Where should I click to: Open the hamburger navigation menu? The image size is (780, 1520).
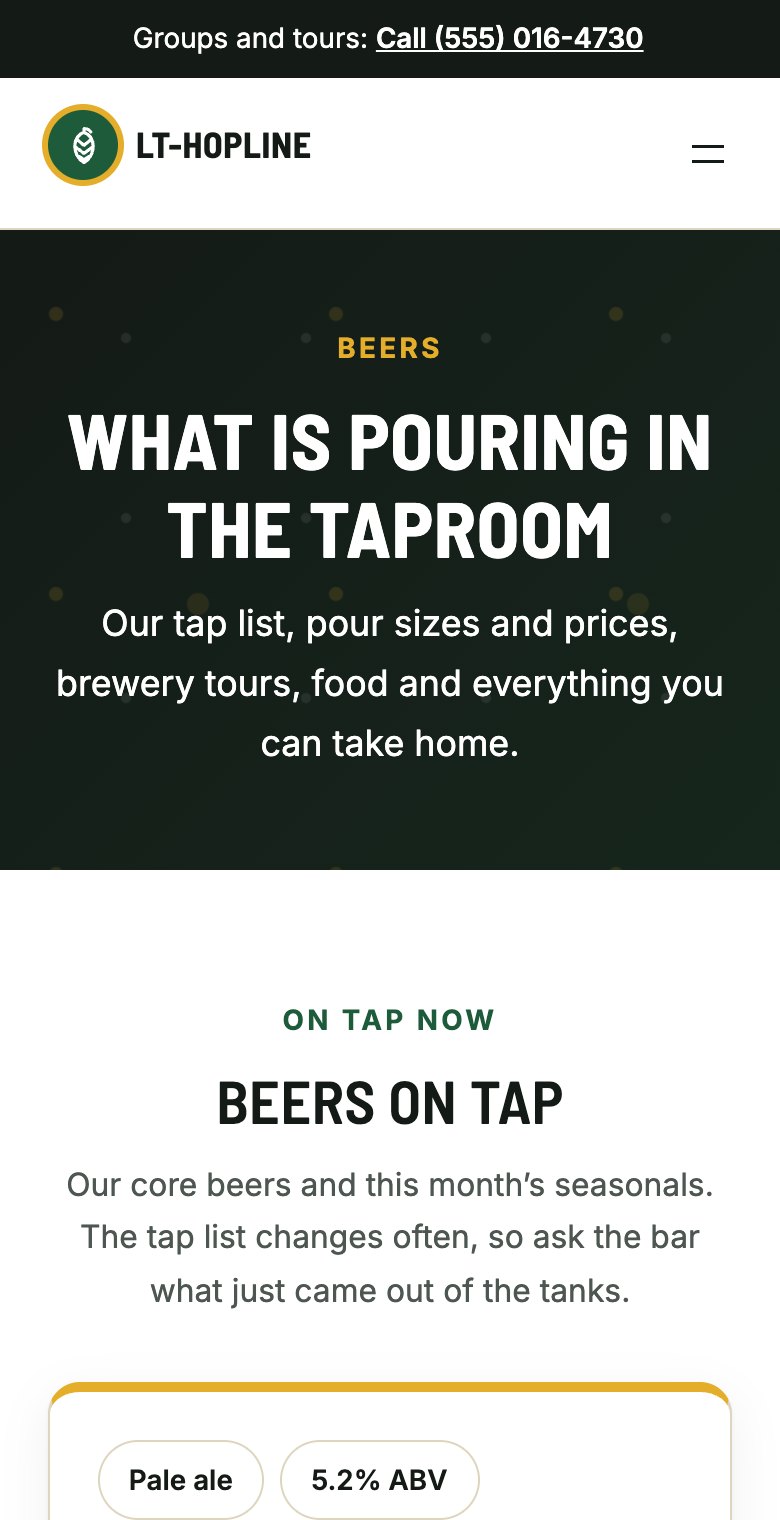coord(708,154)
